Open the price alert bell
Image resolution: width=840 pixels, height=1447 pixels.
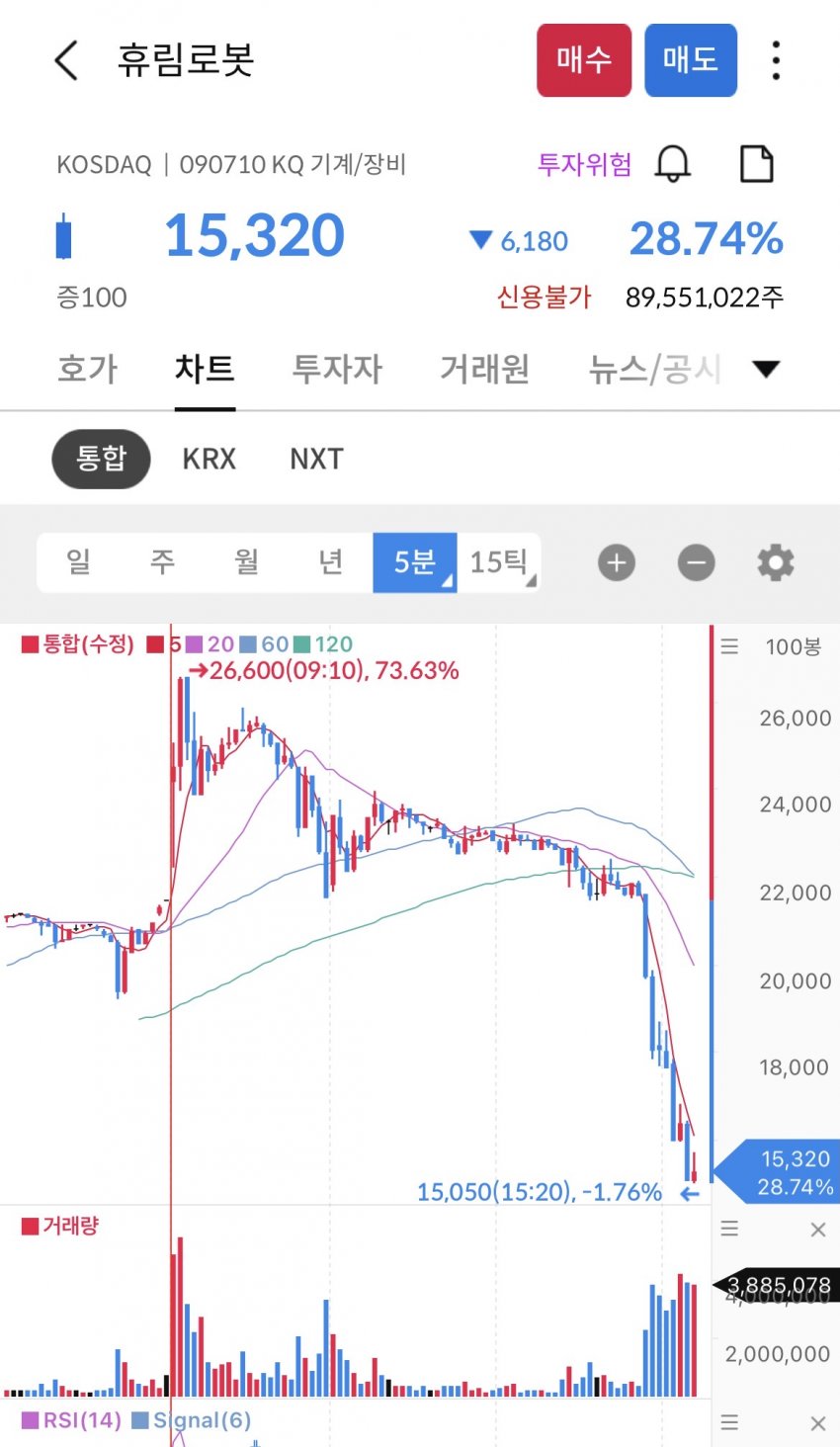673,164
